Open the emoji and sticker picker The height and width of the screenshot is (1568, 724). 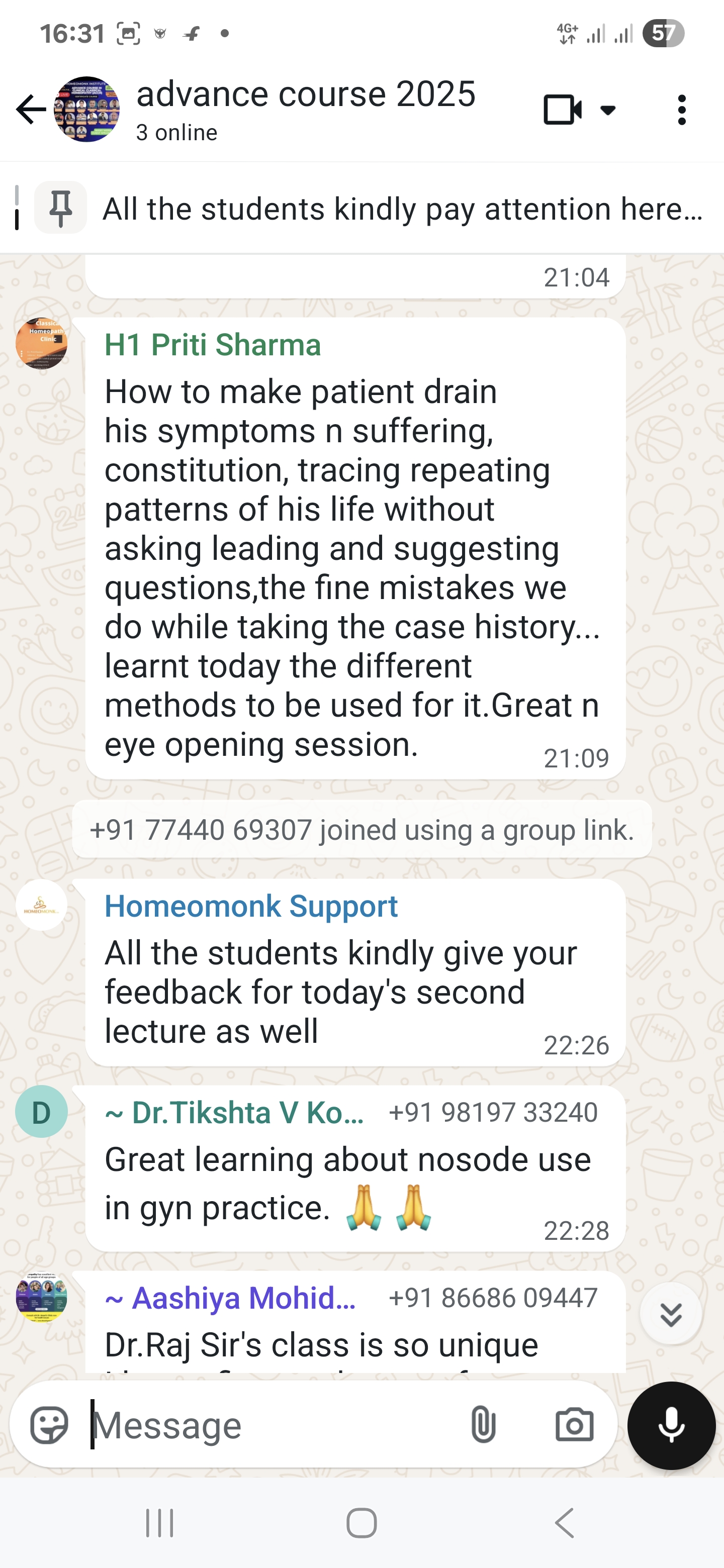point(49,1425)
